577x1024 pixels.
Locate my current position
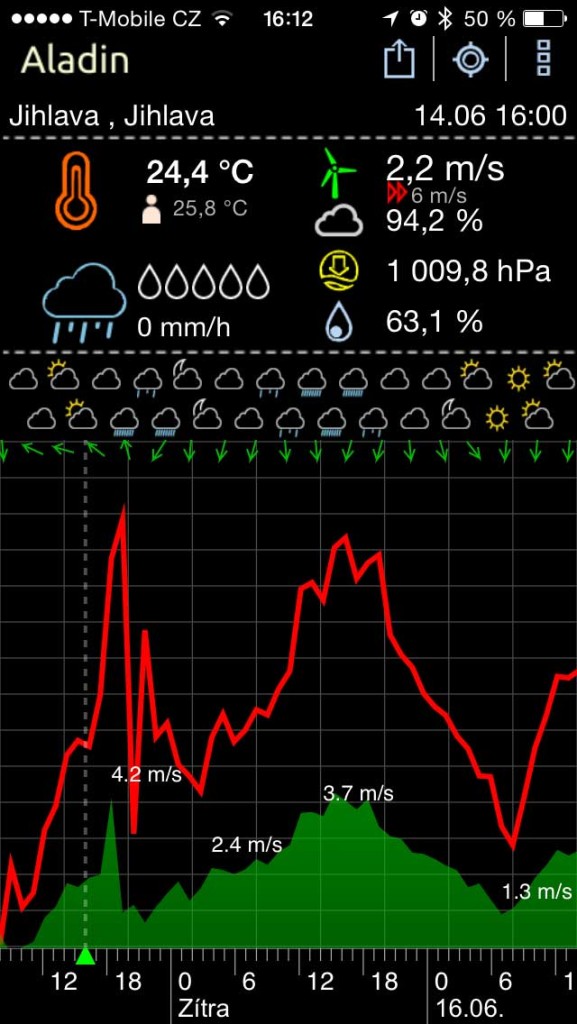click(470, 59)
